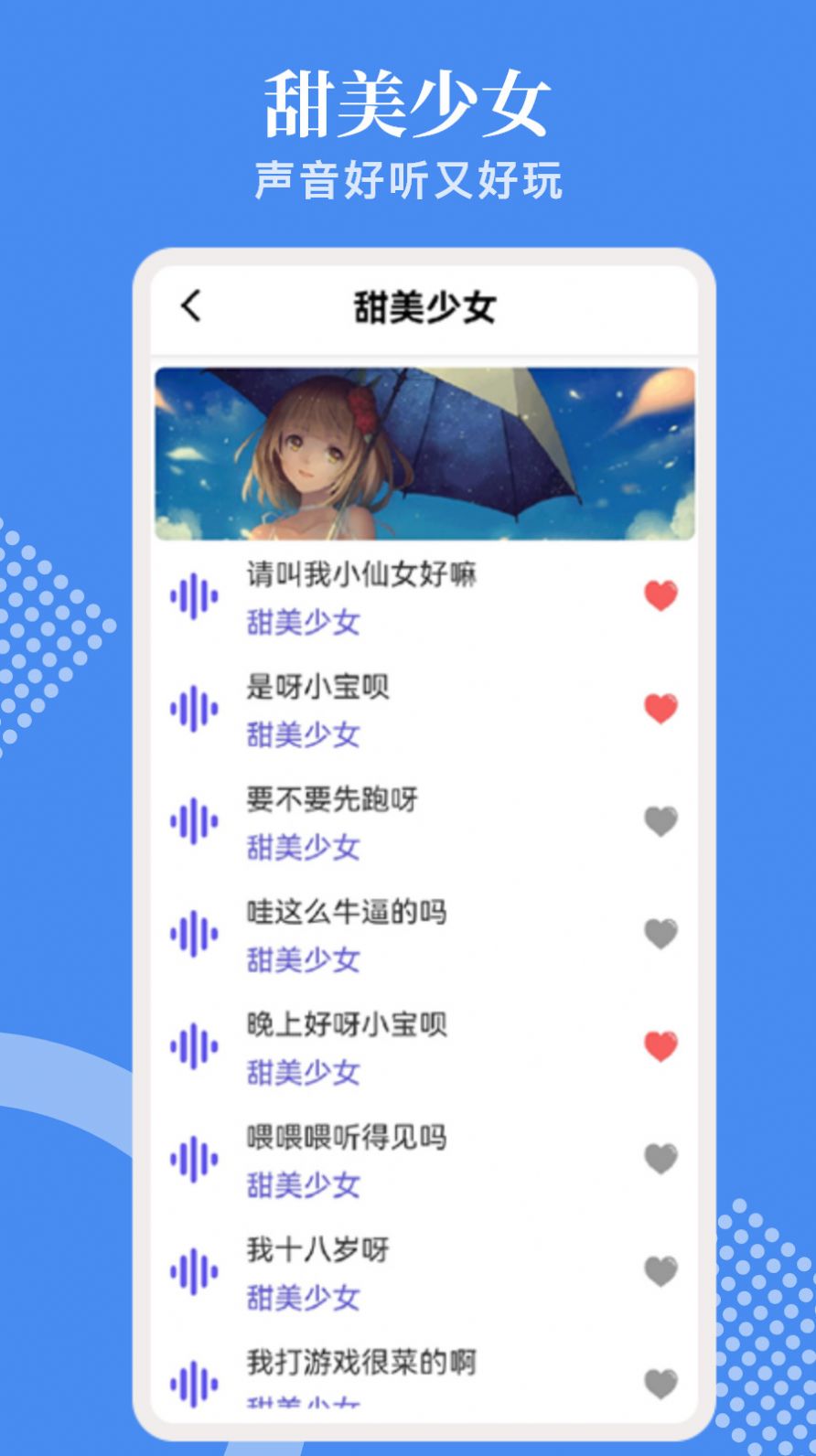Play the voice clip 是呀小宝呗
Viewport: 816px width, 1456px height.
(194, 709)
